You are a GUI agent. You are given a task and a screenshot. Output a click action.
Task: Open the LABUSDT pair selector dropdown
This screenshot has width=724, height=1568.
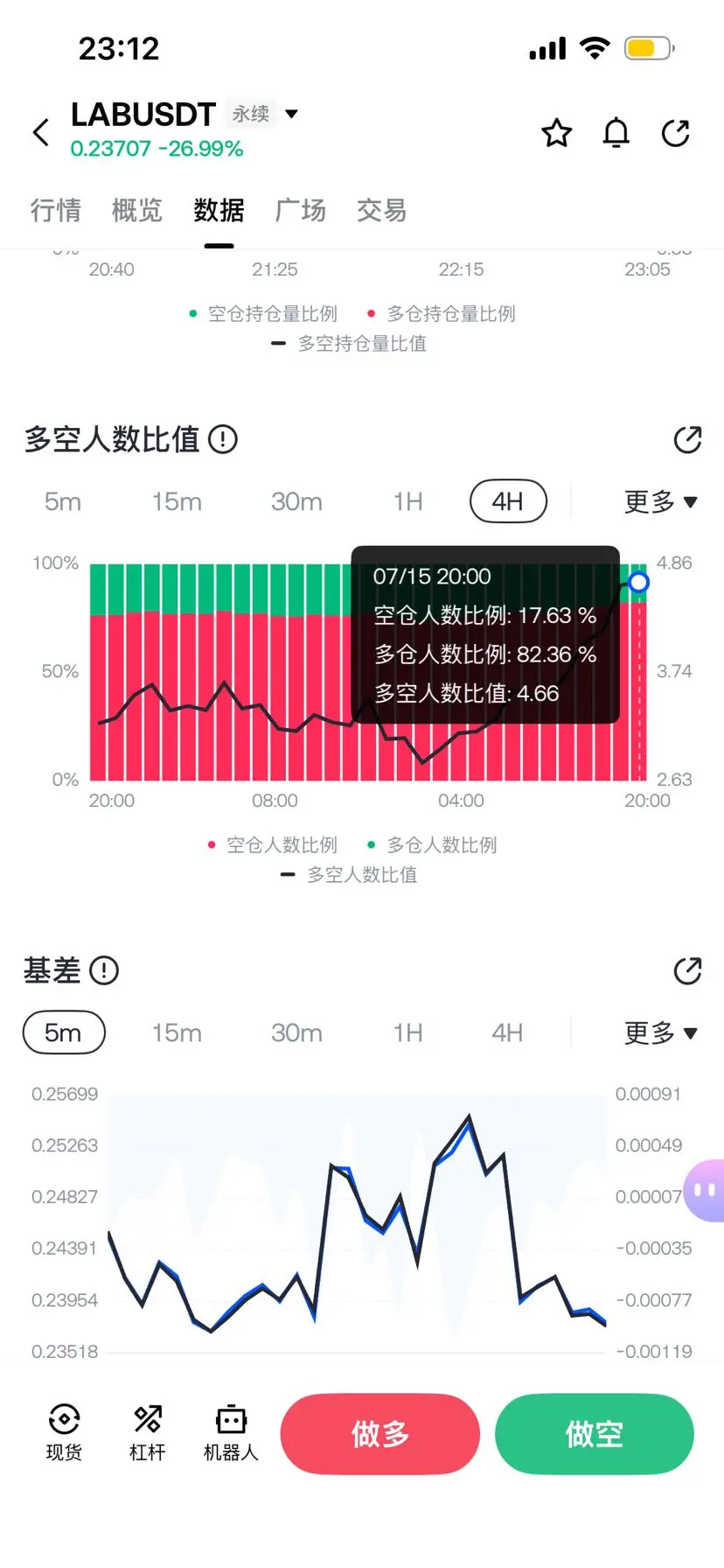pos(292,114)
